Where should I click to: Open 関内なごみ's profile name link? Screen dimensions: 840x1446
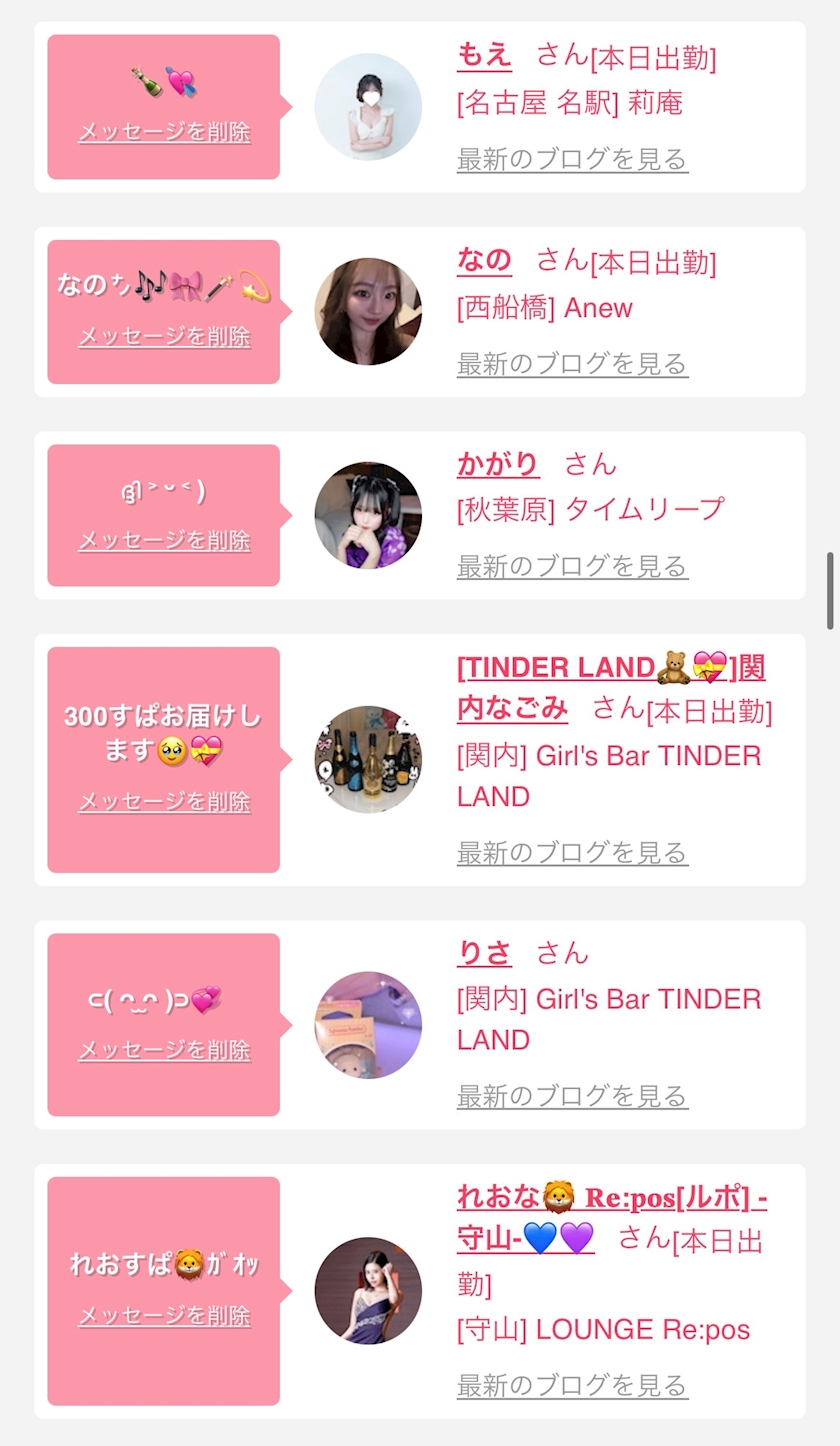[610, 667]
